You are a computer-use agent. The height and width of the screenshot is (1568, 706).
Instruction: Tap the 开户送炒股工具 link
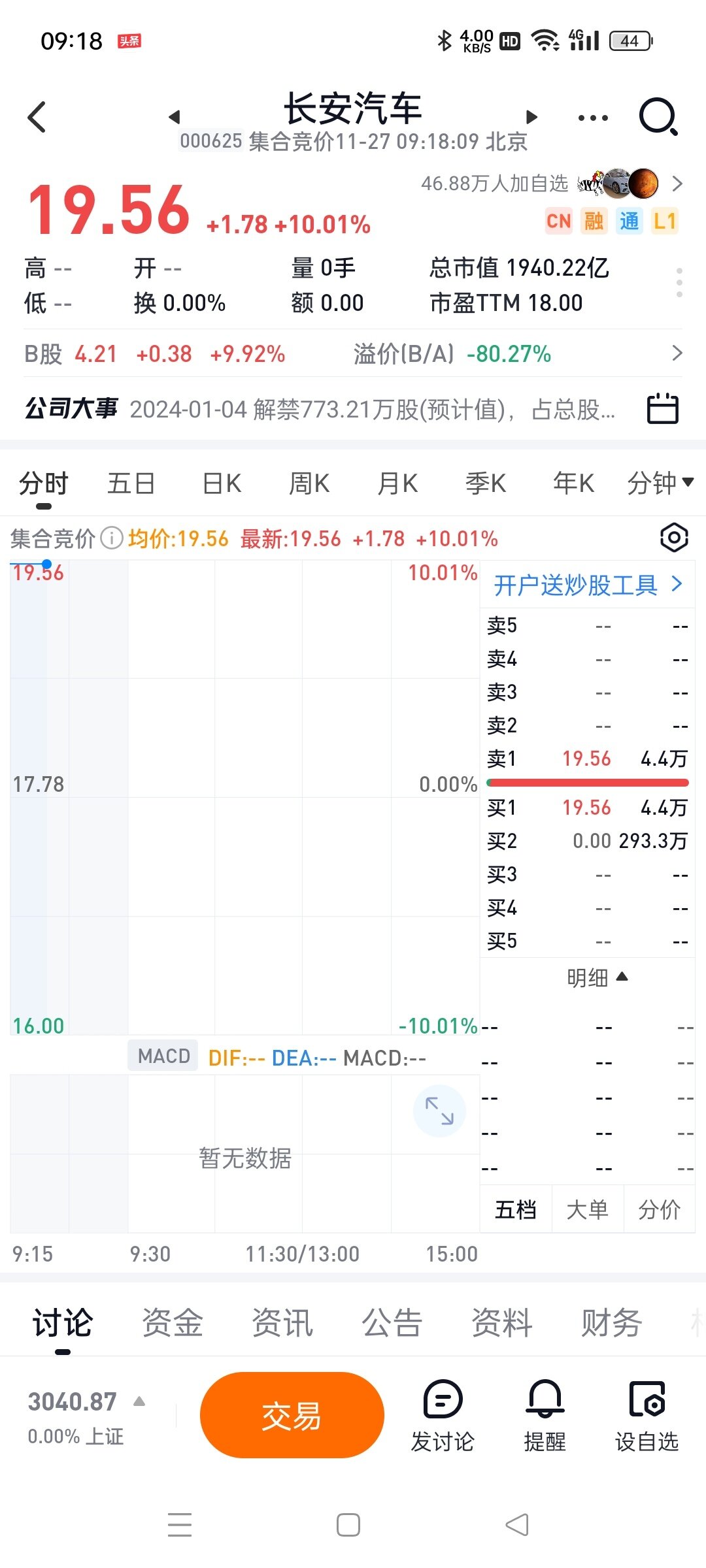point(588,585)
